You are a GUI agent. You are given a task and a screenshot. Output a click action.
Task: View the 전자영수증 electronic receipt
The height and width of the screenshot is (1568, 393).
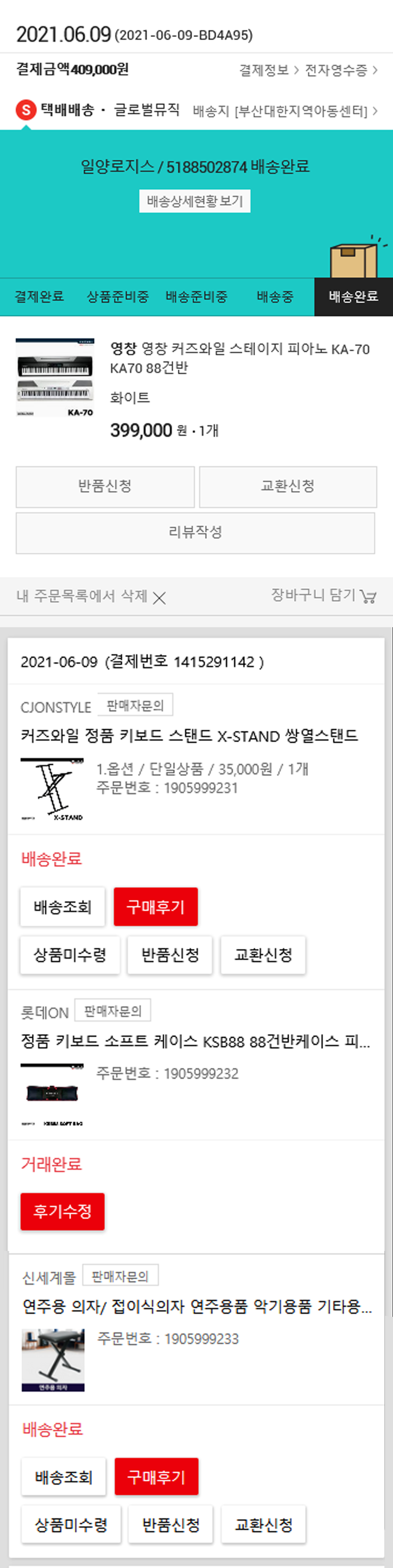[340, 70]
